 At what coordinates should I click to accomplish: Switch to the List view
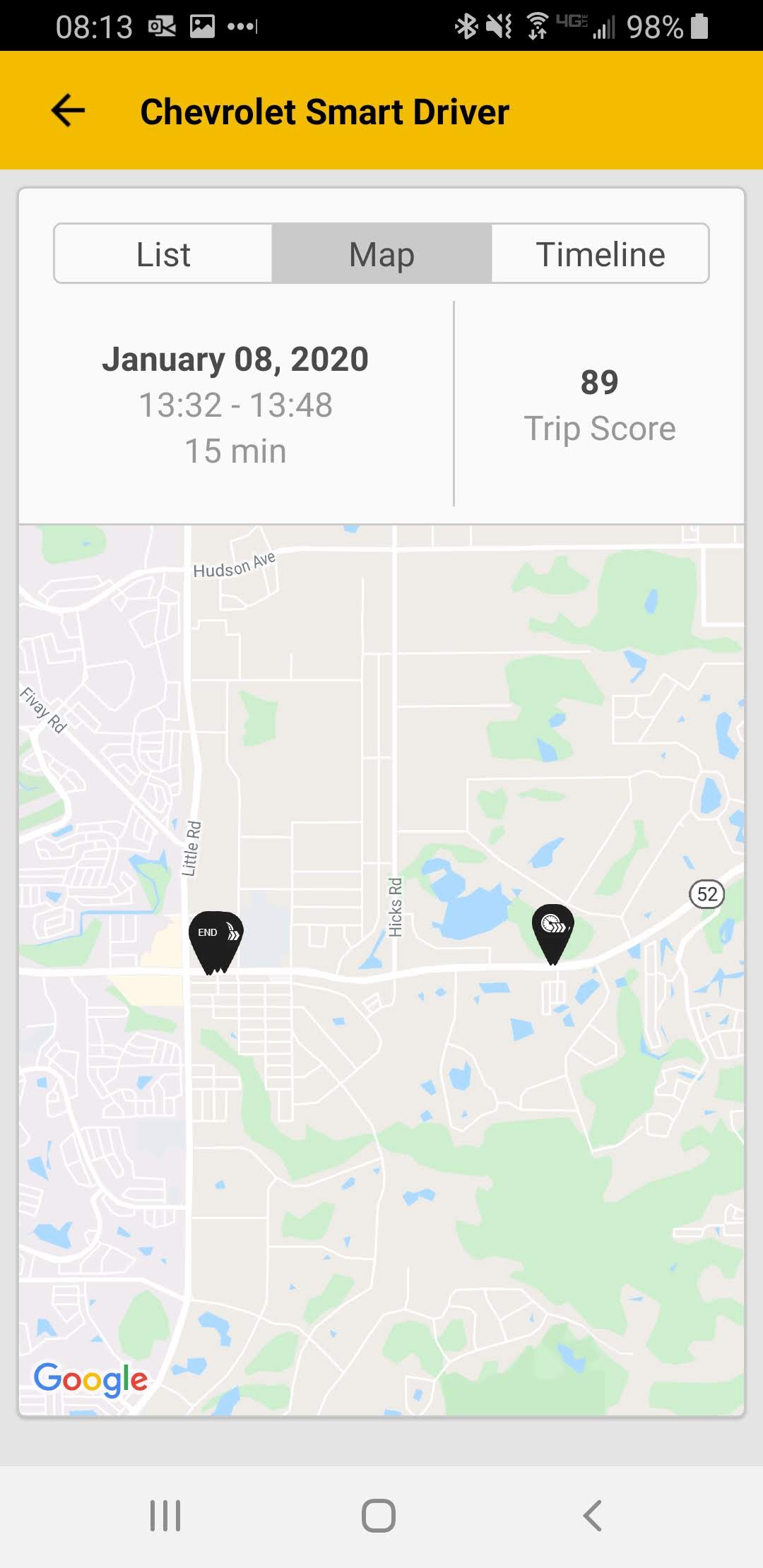163,254
